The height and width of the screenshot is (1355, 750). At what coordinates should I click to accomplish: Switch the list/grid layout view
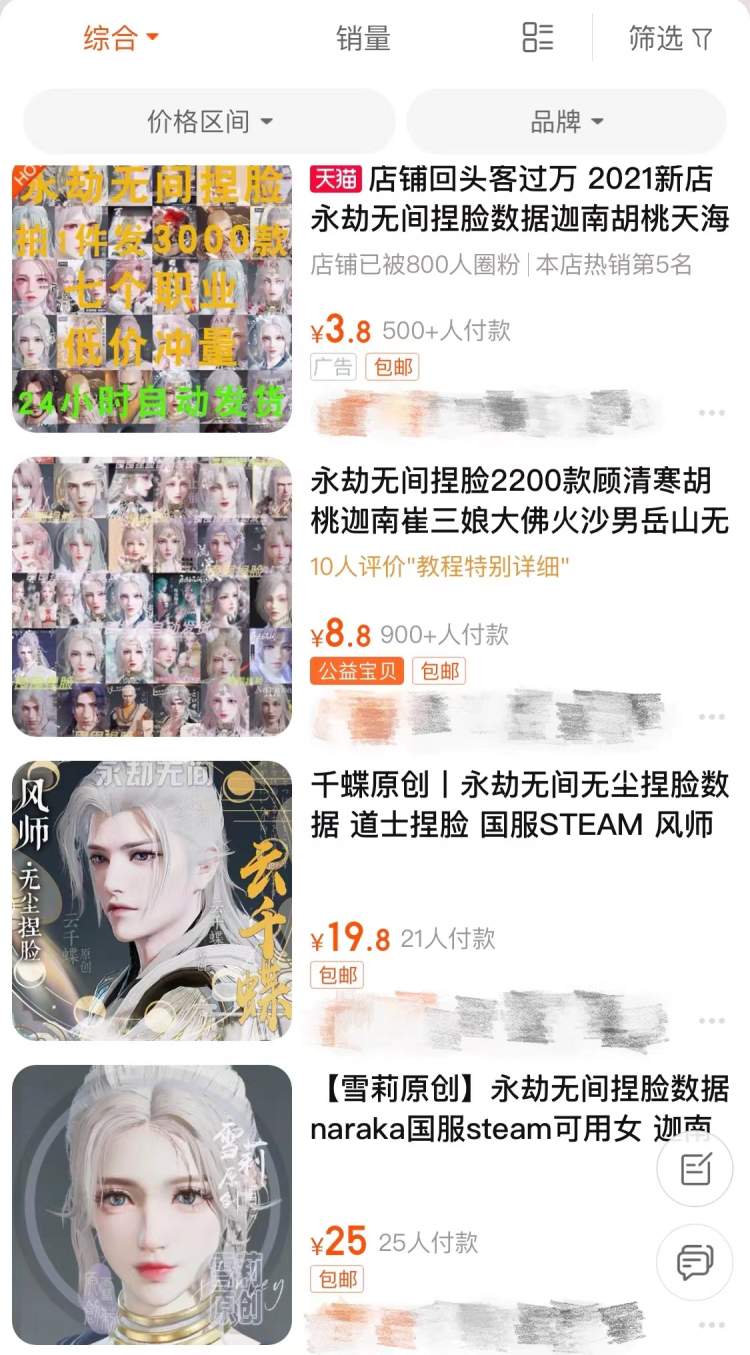pos(537,38)
